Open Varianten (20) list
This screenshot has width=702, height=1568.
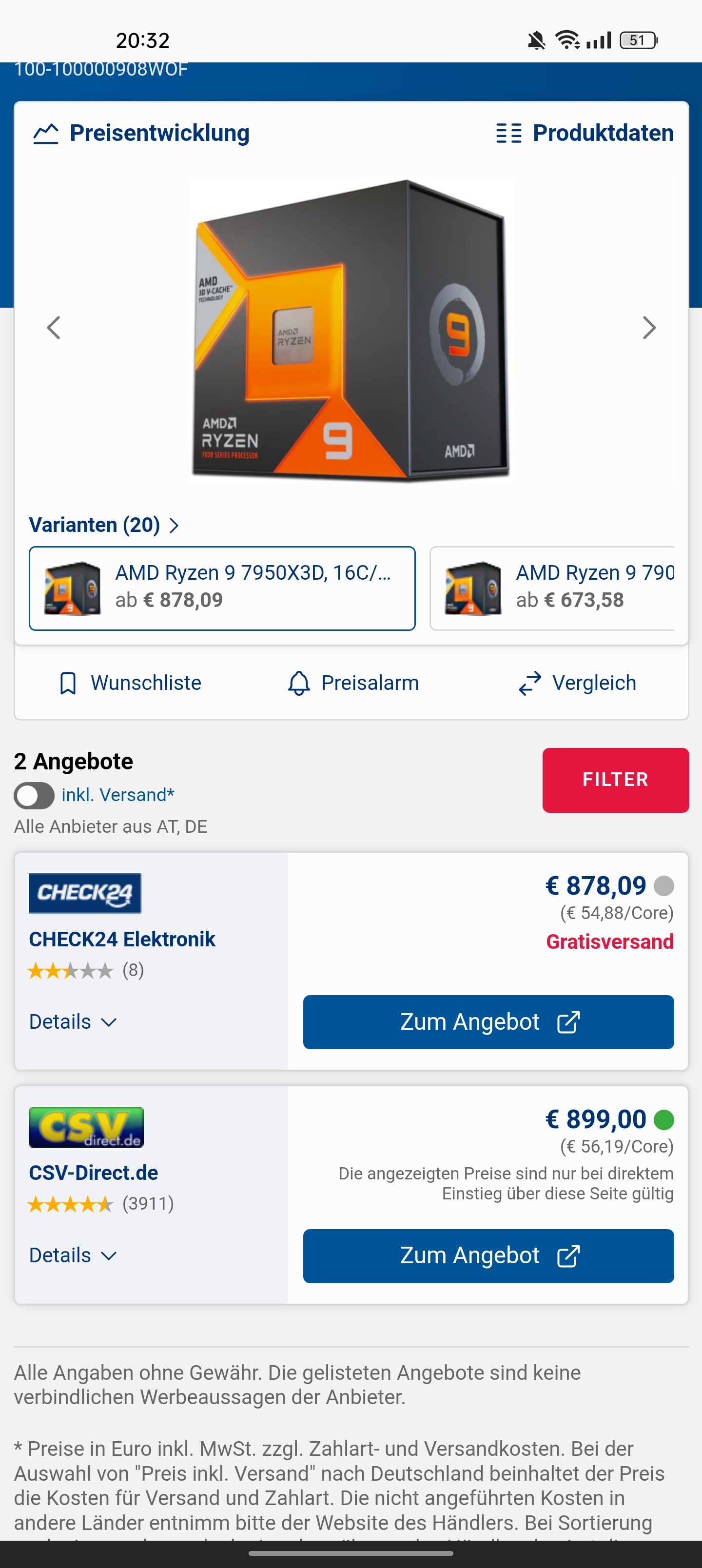click(104, 525)
